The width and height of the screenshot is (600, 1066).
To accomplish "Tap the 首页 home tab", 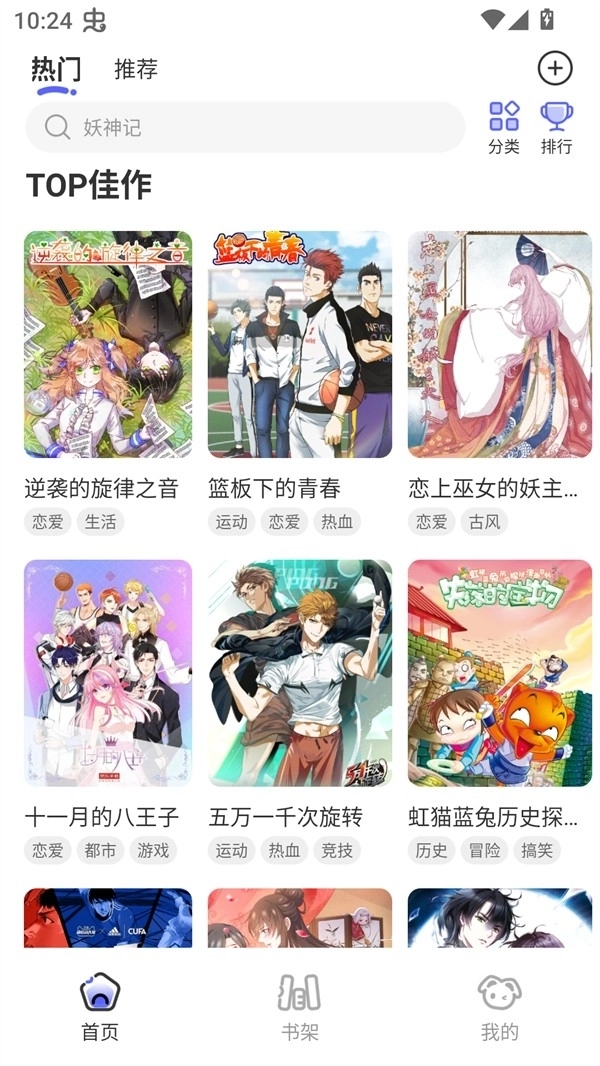I will pyautogui.click(x=100, y=1007).
